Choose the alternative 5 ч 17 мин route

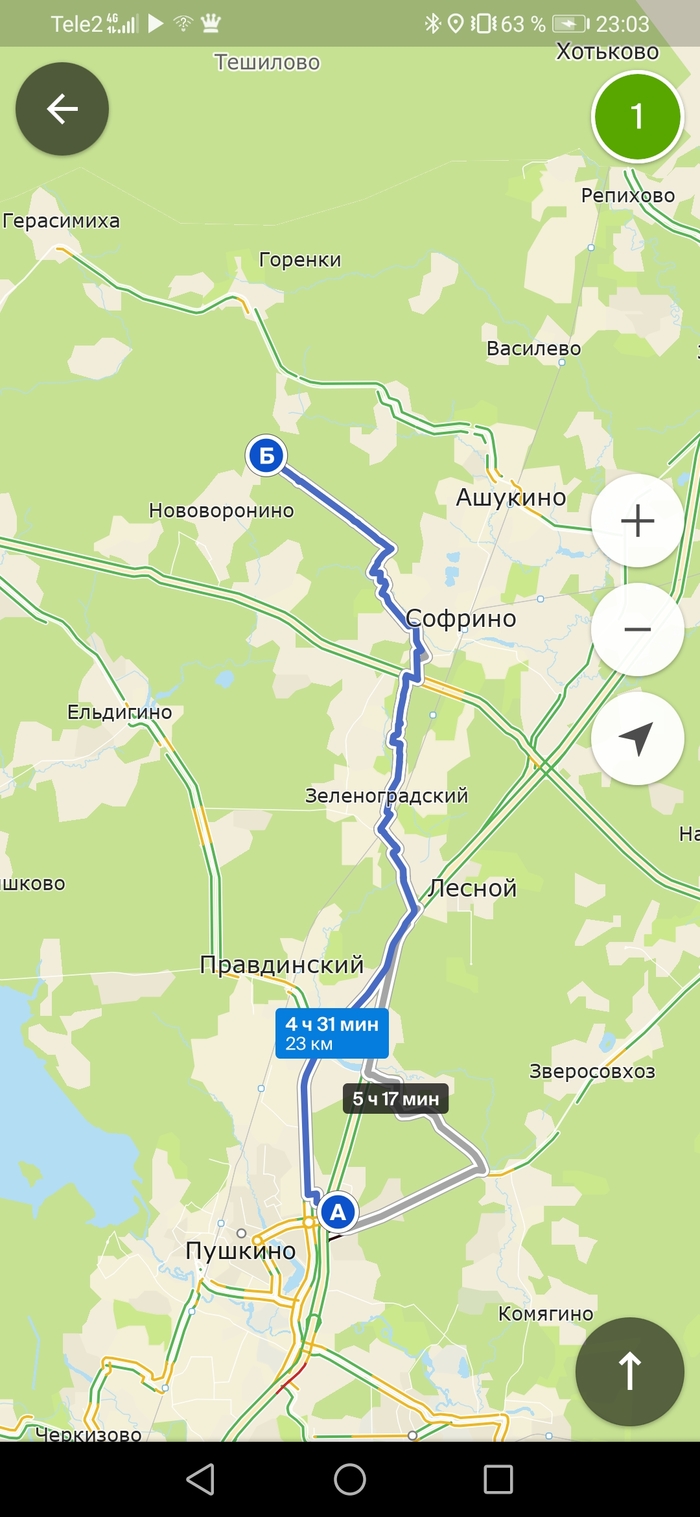(x=395, y=1099)
